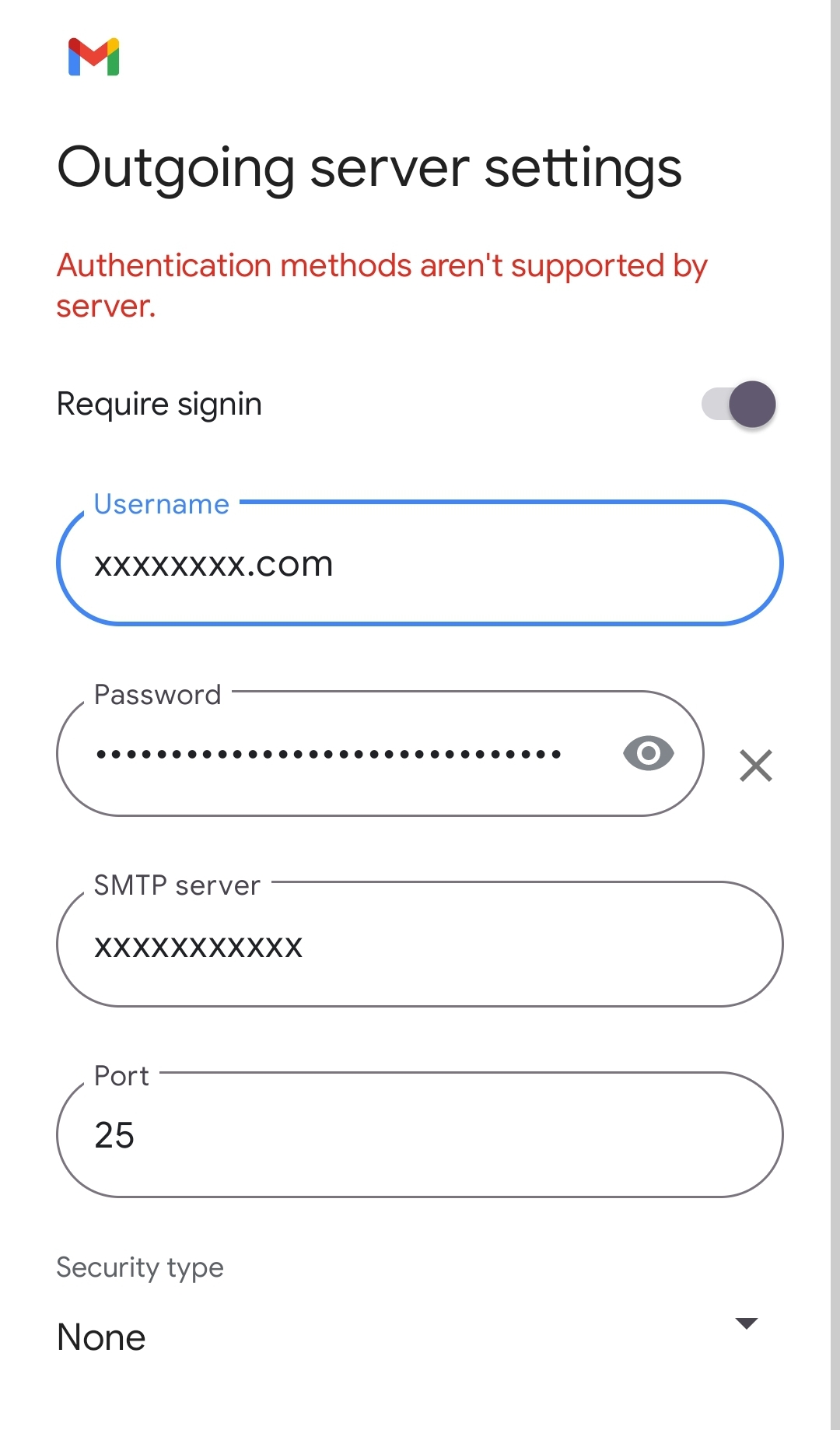Screen dimensions: 840x1430
Task: Edit the SMTP server field
Action: point(420,944)
